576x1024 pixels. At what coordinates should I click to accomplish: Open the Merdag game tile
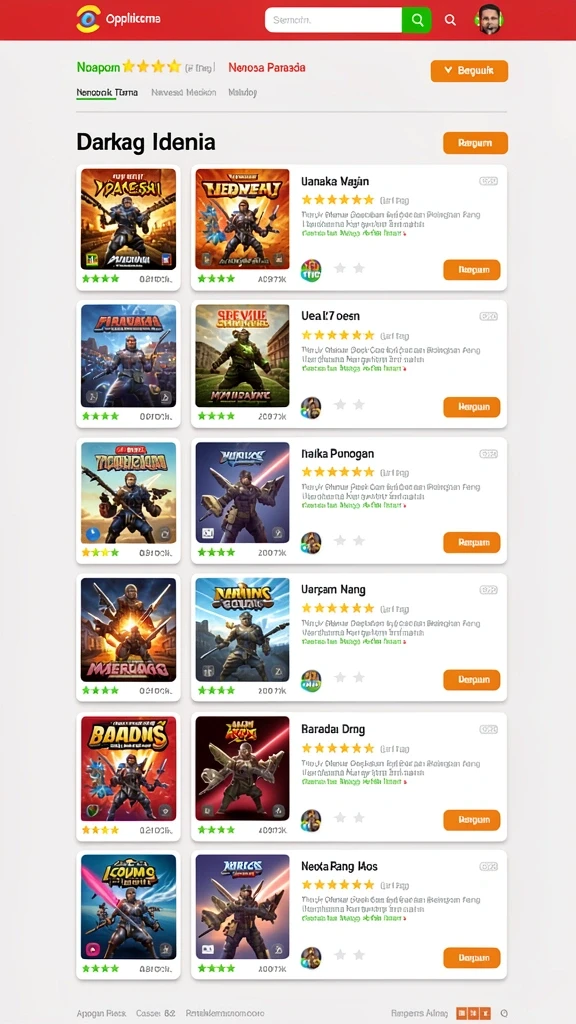(128, 637)
